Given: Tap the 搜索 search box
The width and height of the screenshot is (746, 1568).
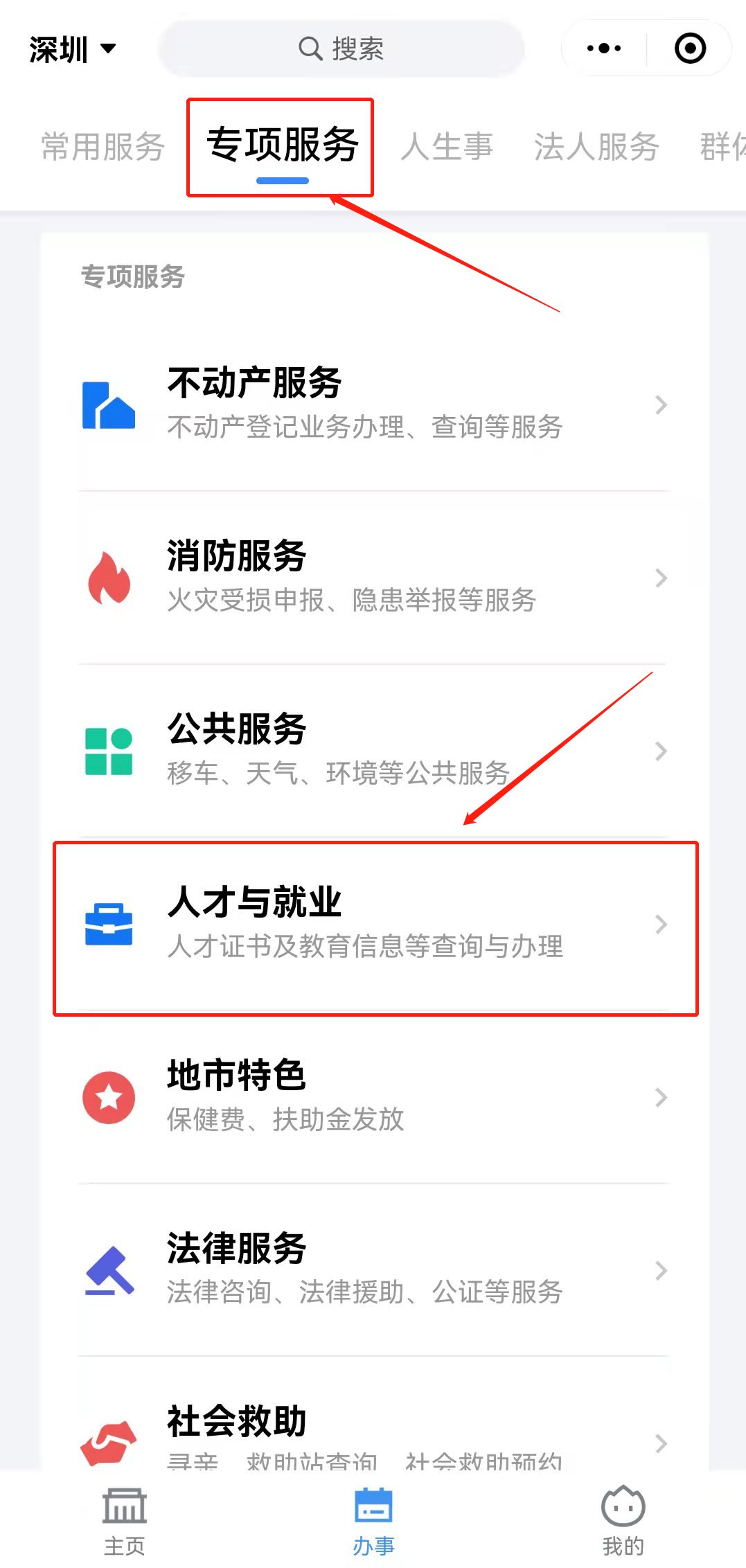Looking at the screenshot, I should pyautogui.click(x=341, y=49).
